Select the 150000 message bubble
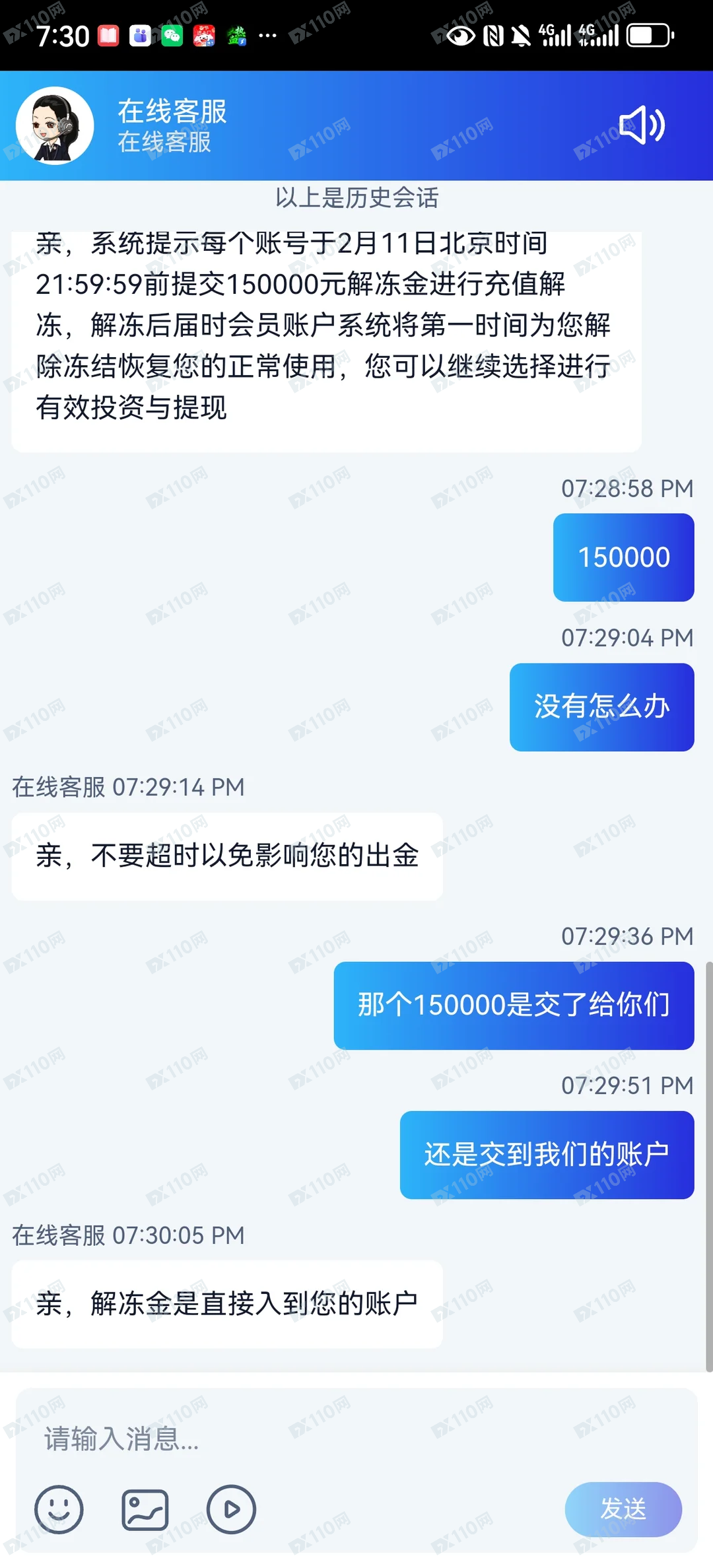This screenshot has height=1568, width=713. pos(623,557)
